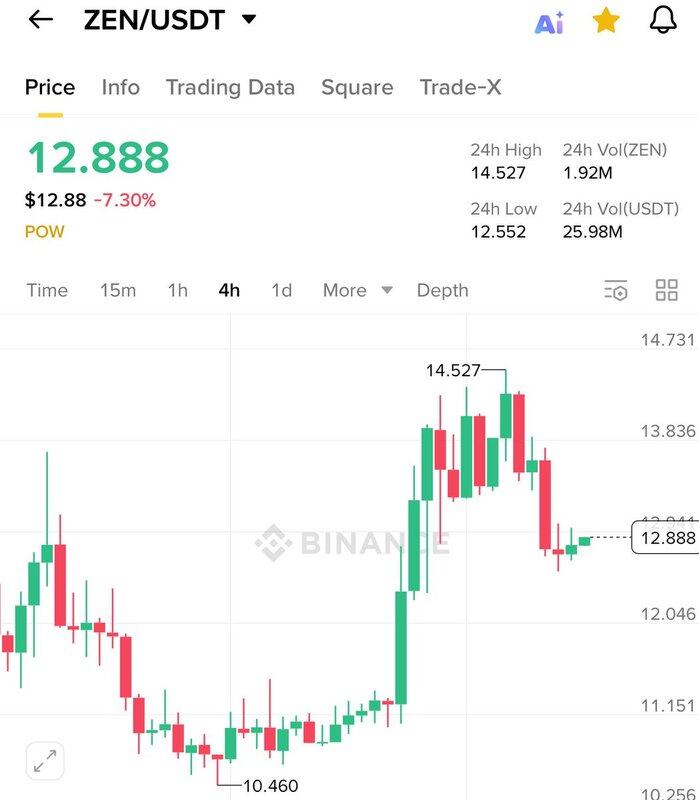Expand the More intervals dropdown
The height and width of the screenshot is (800, 699).
357,290
